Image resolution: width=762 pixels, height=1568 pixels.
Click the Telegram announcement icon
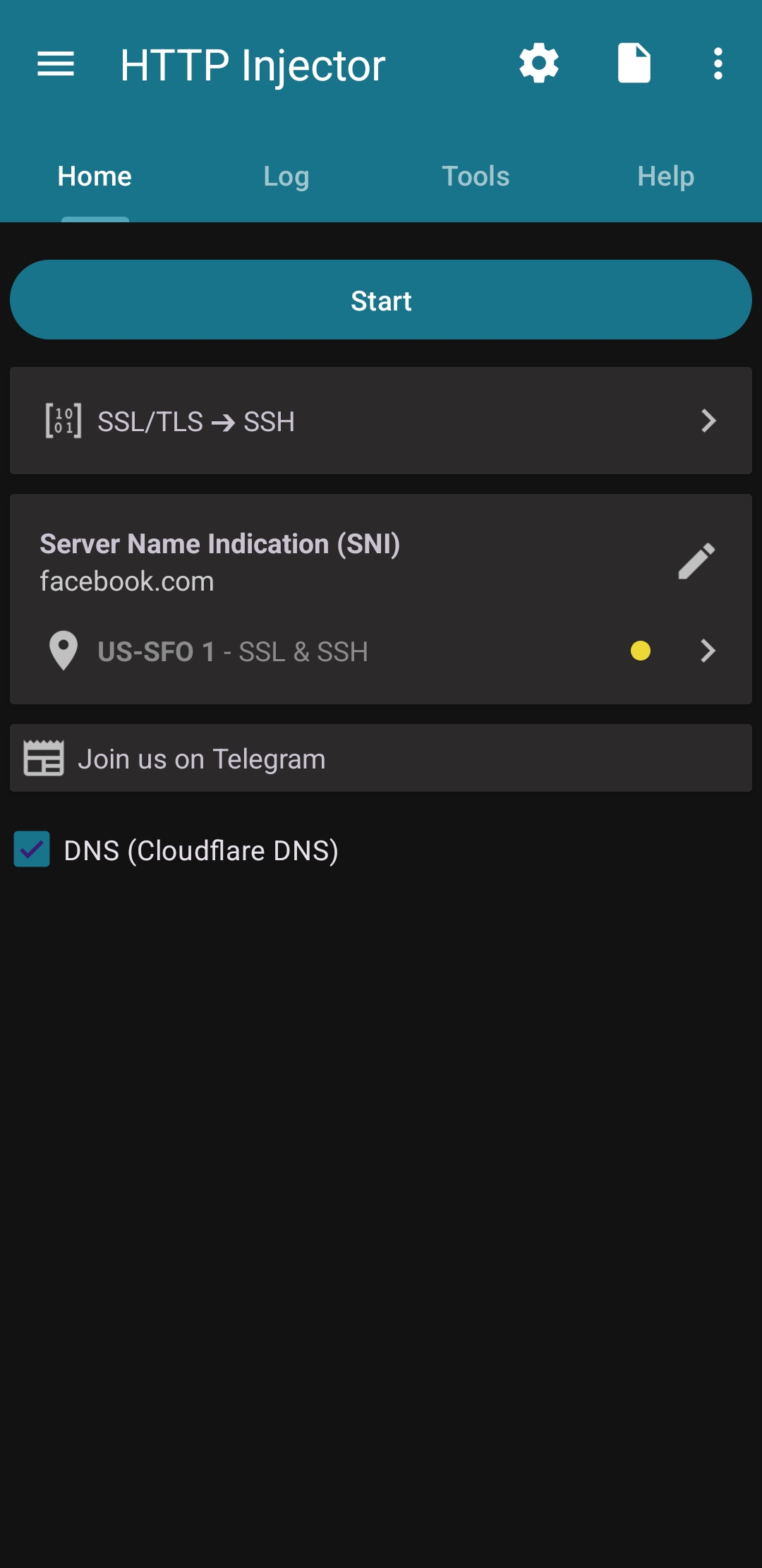click(44, 758)
